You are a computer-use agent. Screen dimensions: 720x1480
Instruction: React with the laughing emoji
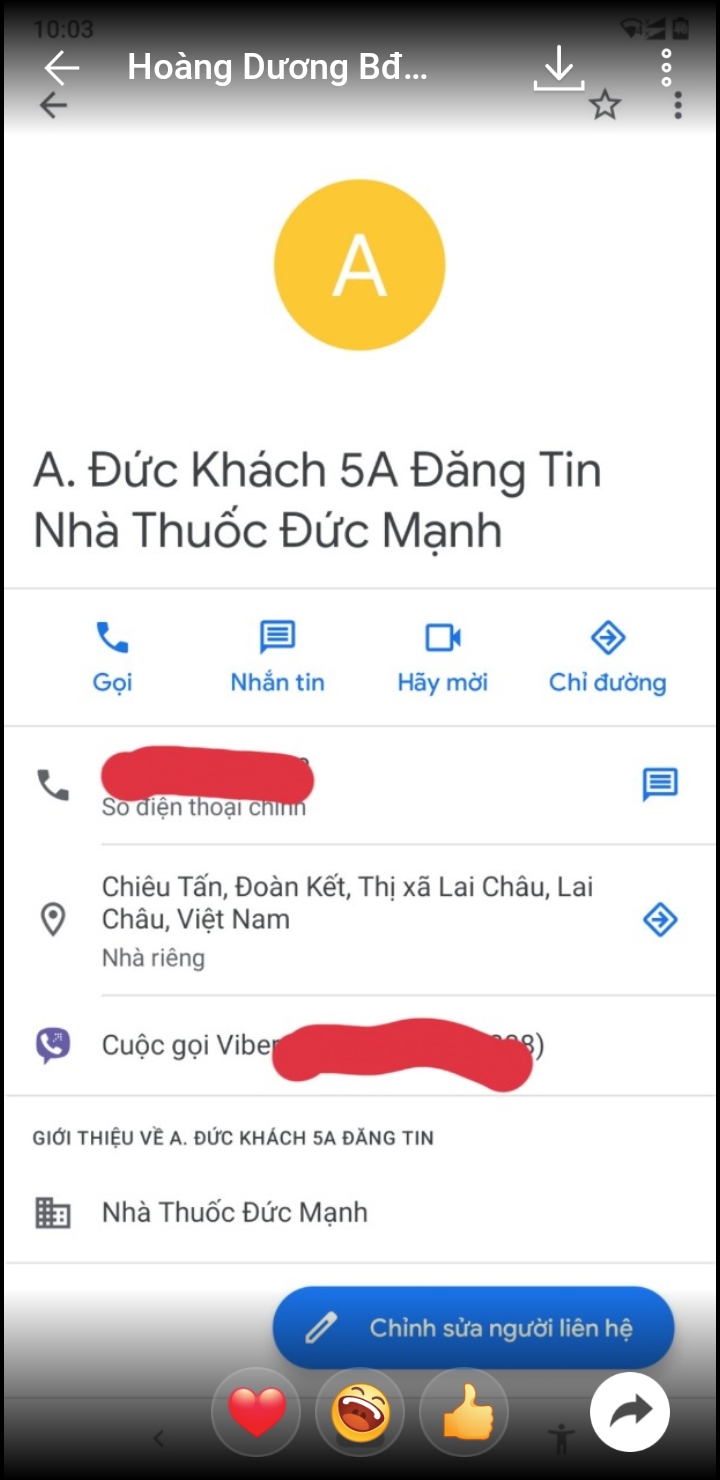point(360,1412)
